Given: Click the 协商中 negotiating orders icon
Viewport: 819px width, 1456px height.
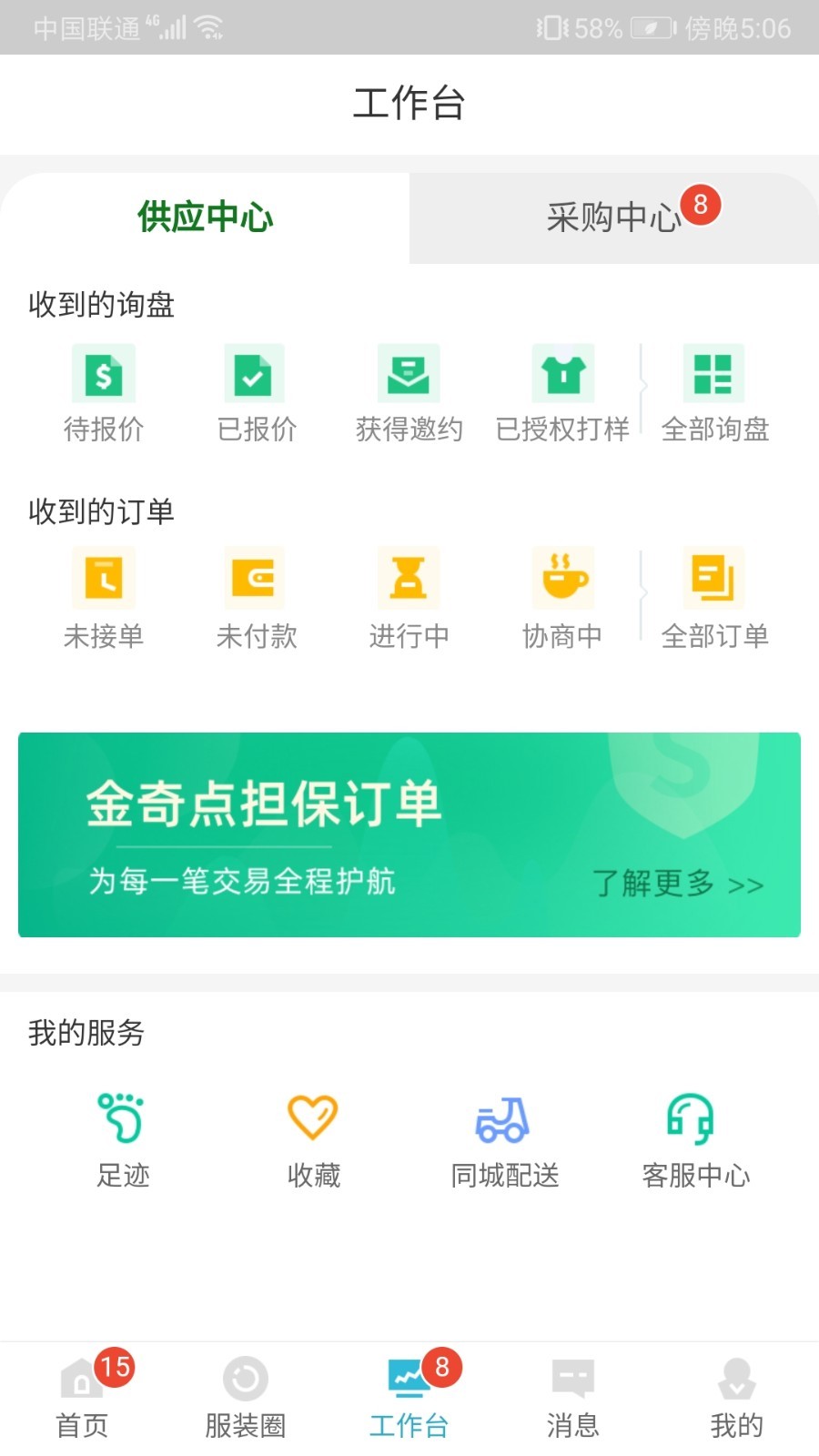Looking at the screenshot, I should [561, 598].
